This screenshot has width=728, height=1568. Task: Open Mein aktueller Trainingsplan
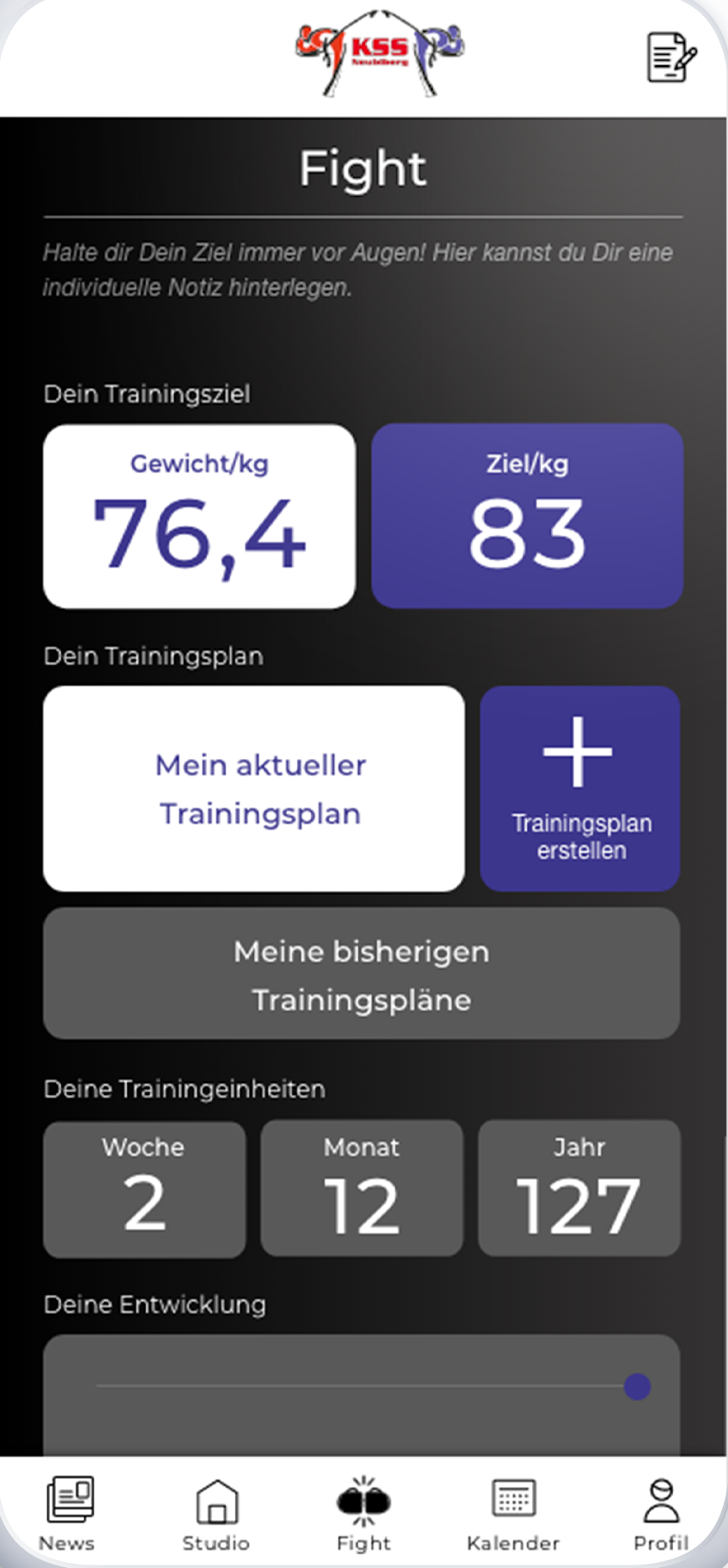click(254, 788)
